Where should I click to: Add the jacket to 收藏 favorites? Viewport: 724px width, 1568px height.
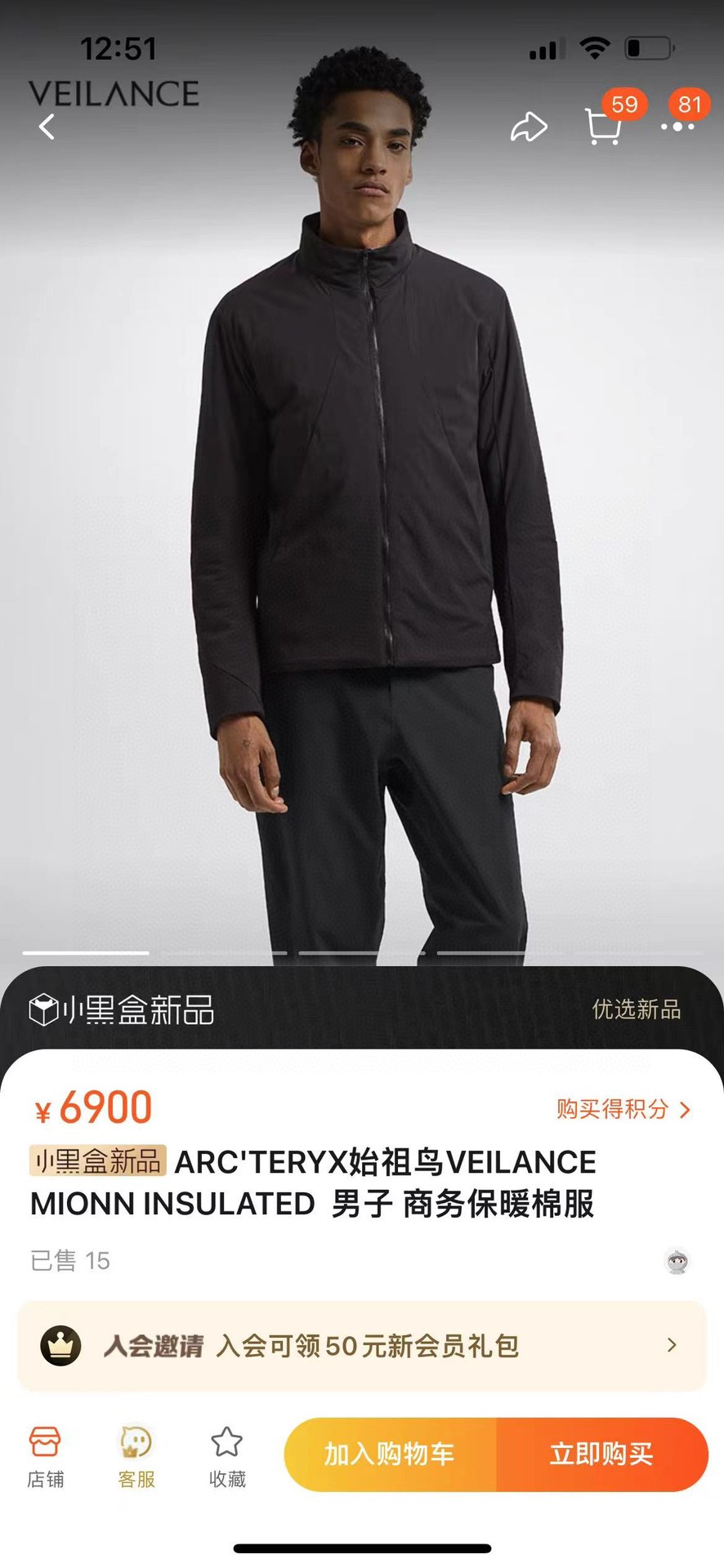click(226, 1457)
